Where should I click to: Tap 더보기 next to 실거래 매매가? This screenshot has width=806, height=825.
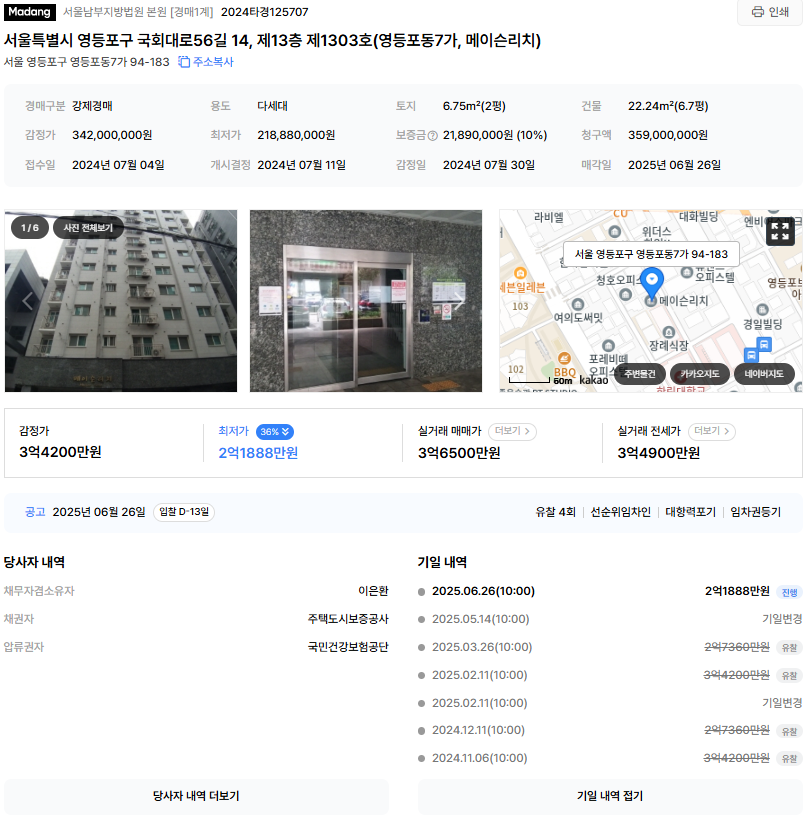[512, 432]
